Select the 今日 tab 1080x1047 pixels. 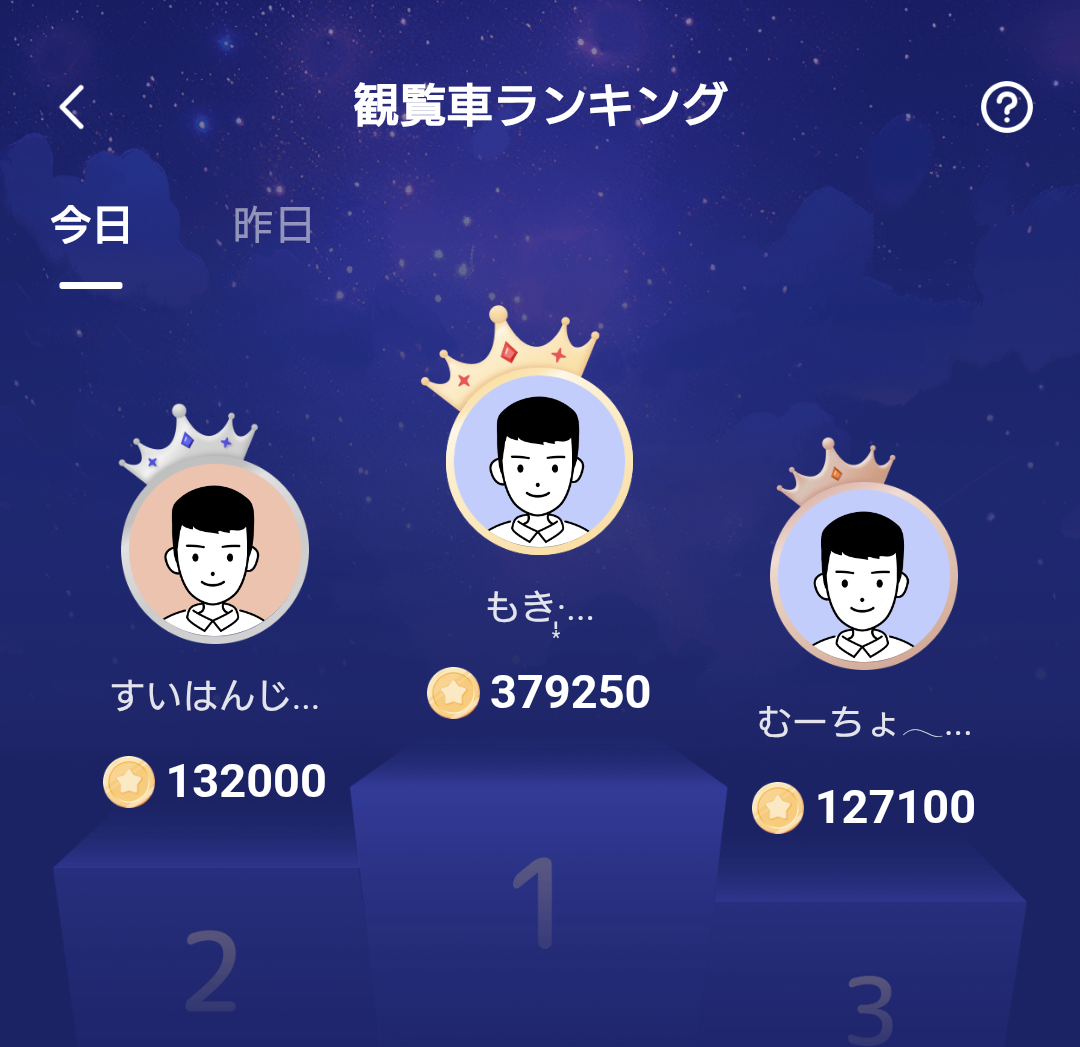[x=91, y=226]
